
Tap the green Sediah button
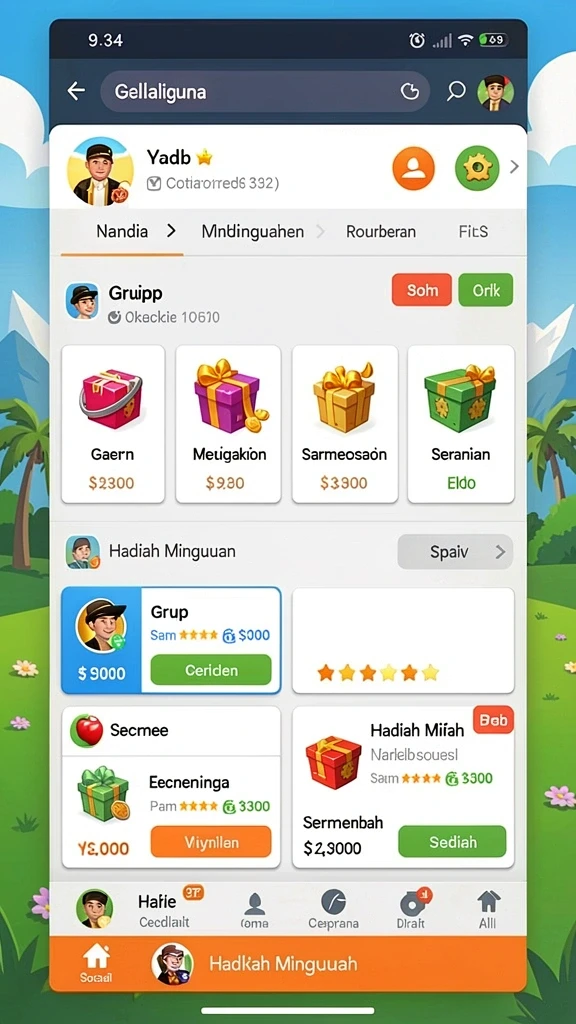pyautogui.click(x=452, y=841)
